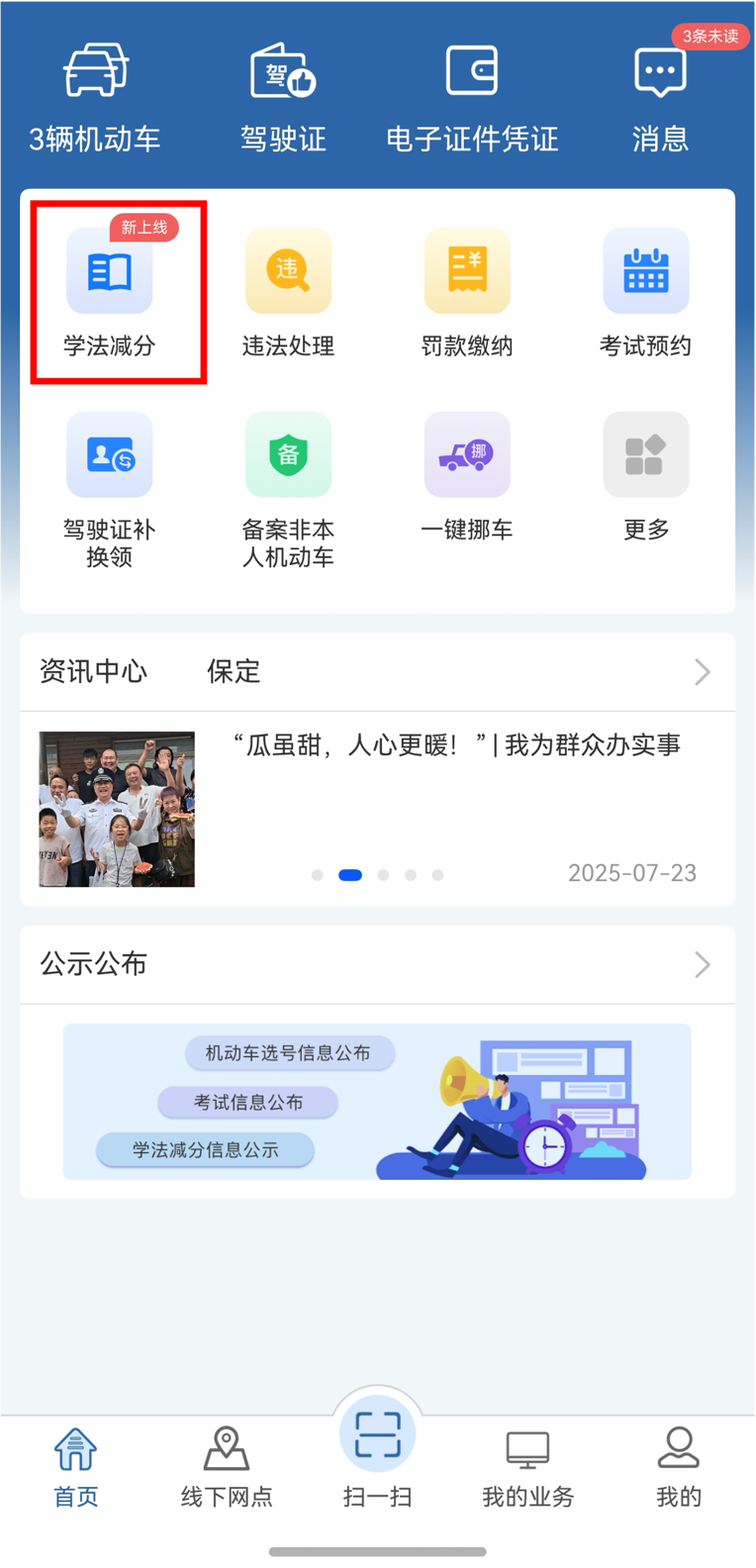Open 学法减分信息公示 chip
Screen dimensions: 756x1568
pyautogui.click(x=205, y=1149)
